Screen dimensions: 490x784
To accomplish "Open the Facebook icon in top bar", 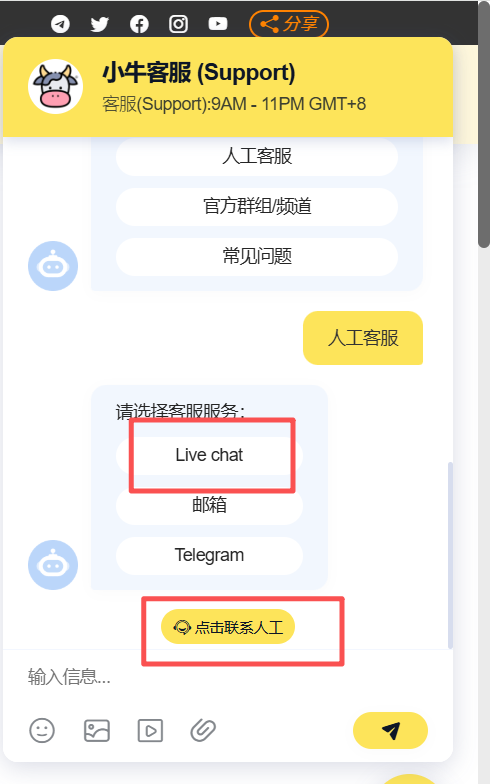I will point(139,24).
